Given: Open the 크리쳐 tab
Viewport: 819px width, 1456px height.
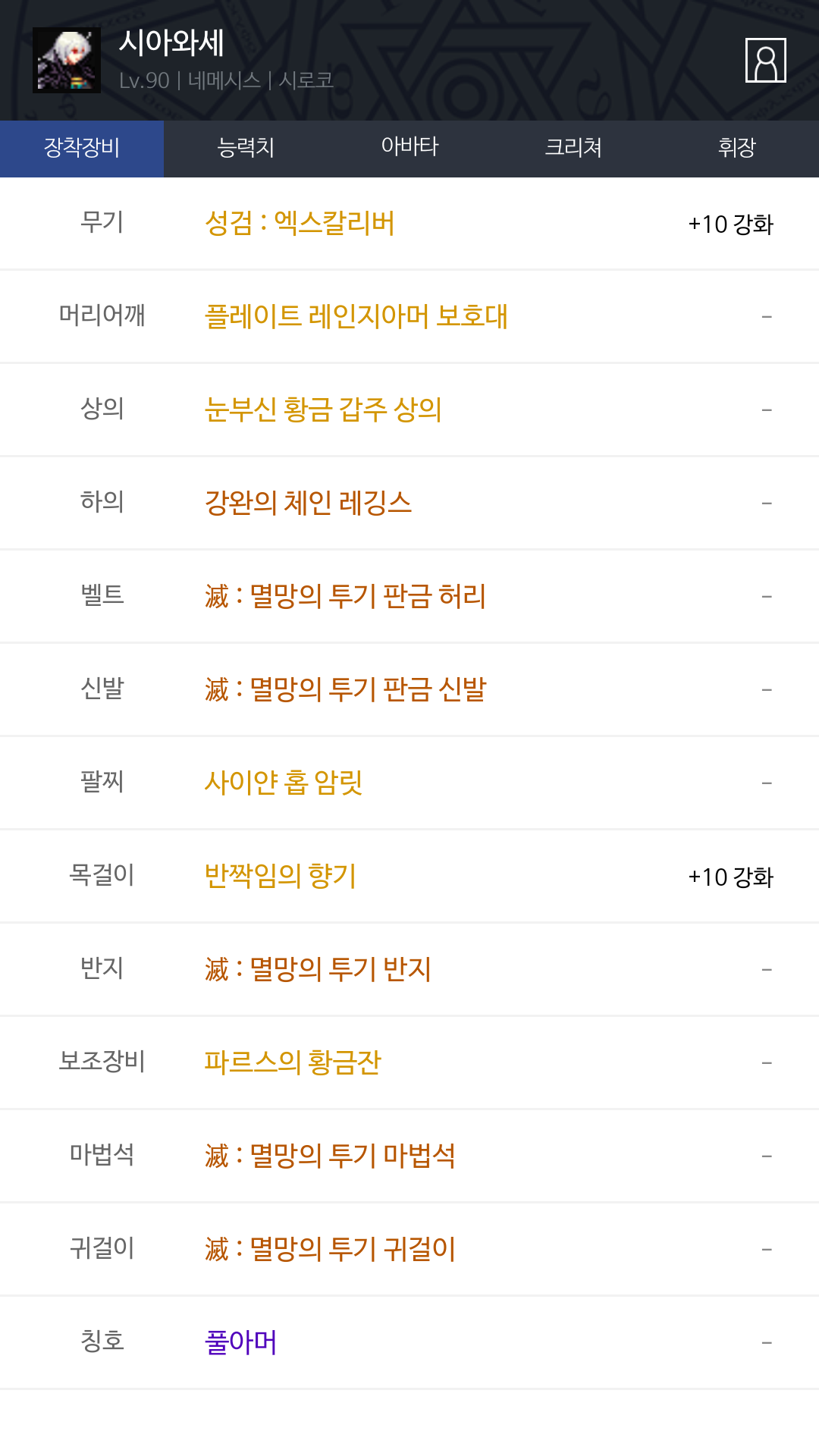Looking at the screenshot, I should pyautogui.click(x=573, y=148).
